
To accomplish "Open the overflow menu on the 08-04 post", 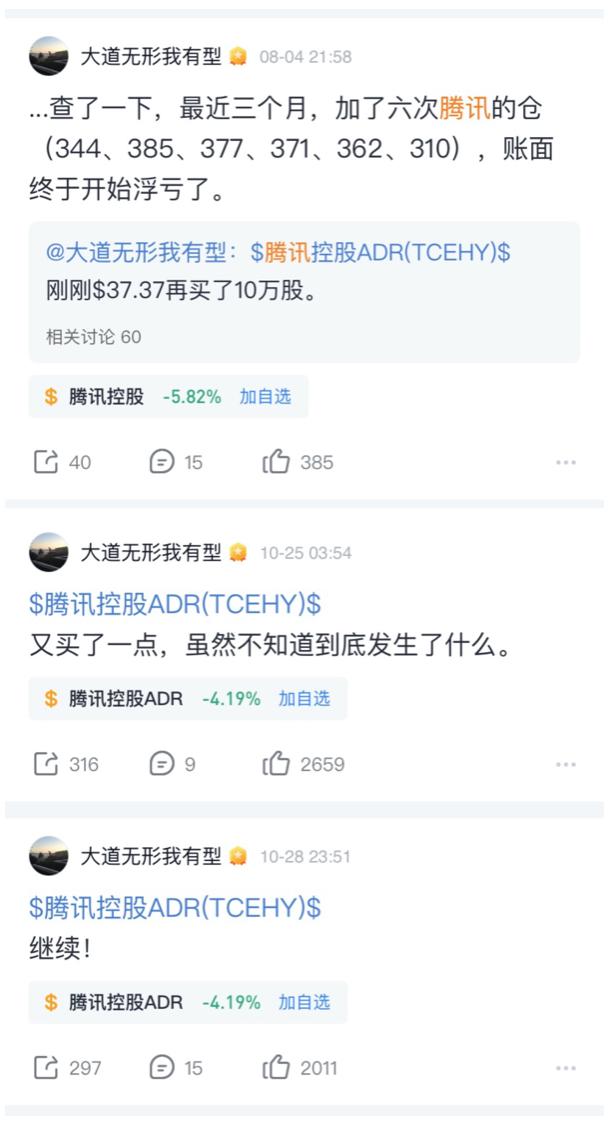I will click(x=566, y=463).
